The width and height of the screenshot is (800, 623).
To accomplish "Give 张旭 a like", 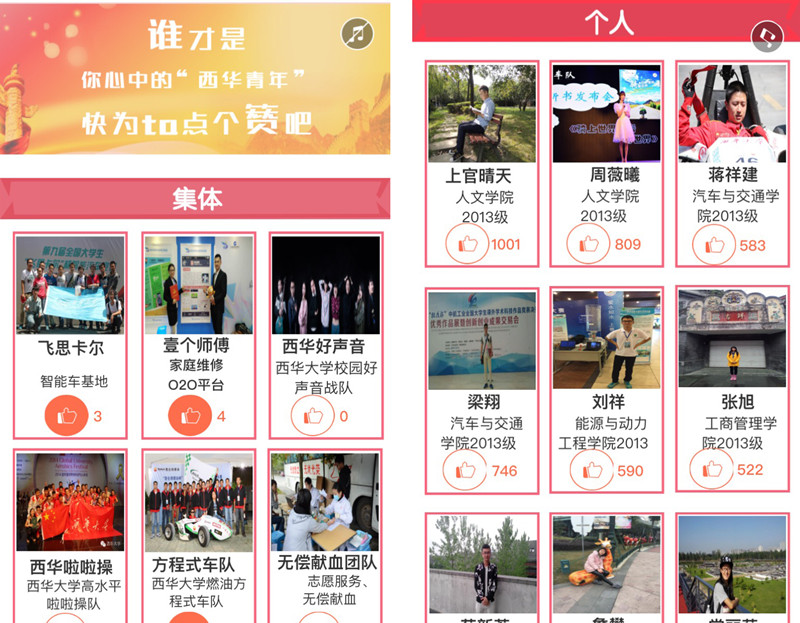I will (x=712, y=469).
